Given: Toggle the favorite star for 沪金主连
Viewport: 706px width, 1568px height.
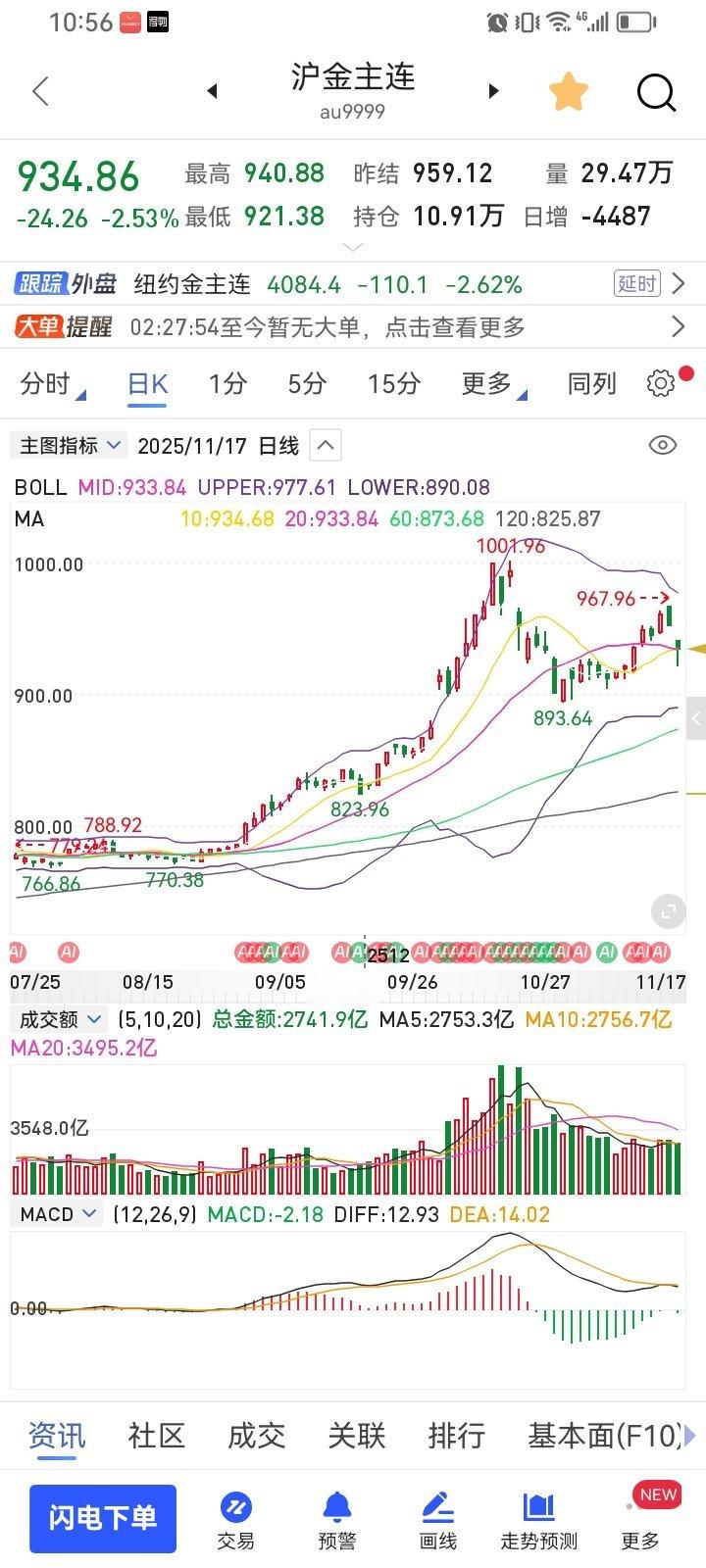Looking at the screenshot, I should tap(568, 92).
